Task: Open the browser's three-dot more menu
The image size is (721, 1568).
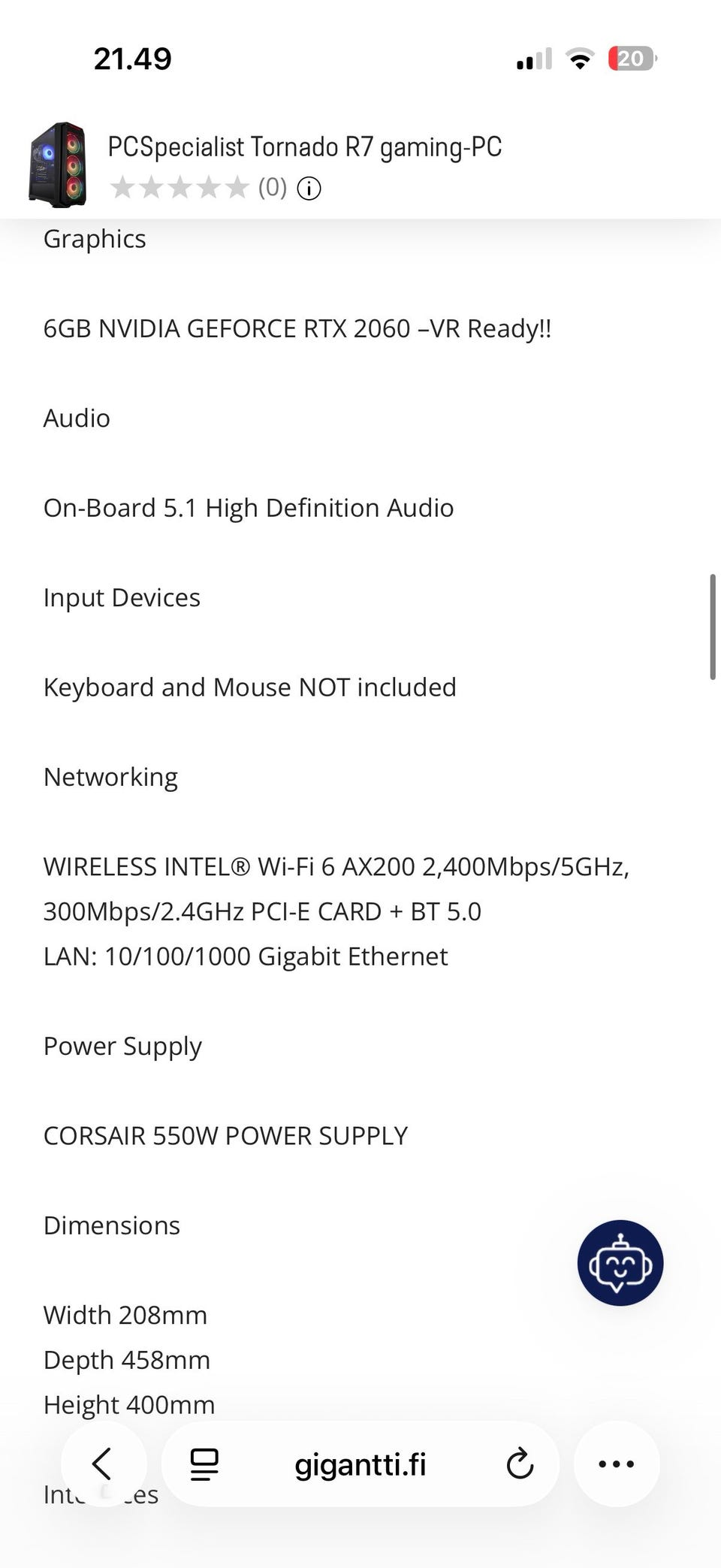Action: coord(617,1464)
